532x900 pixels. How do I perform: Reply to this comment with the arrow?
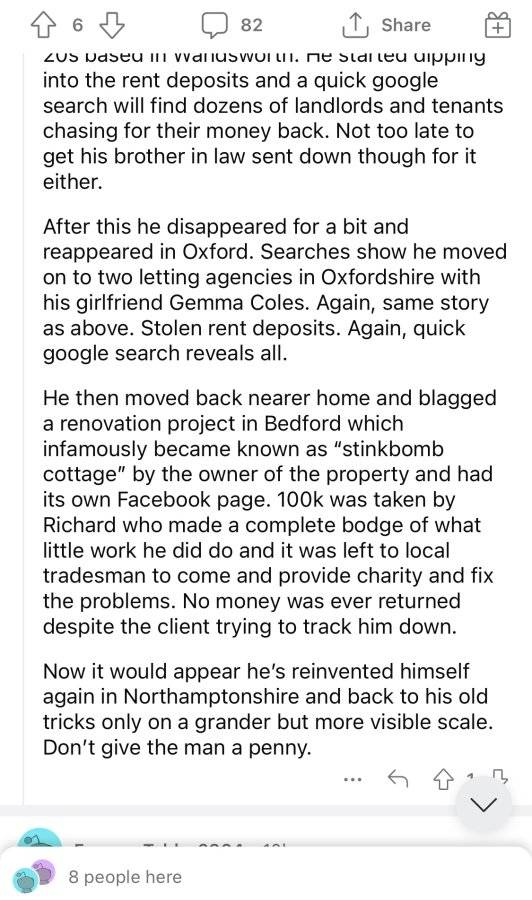398,779
